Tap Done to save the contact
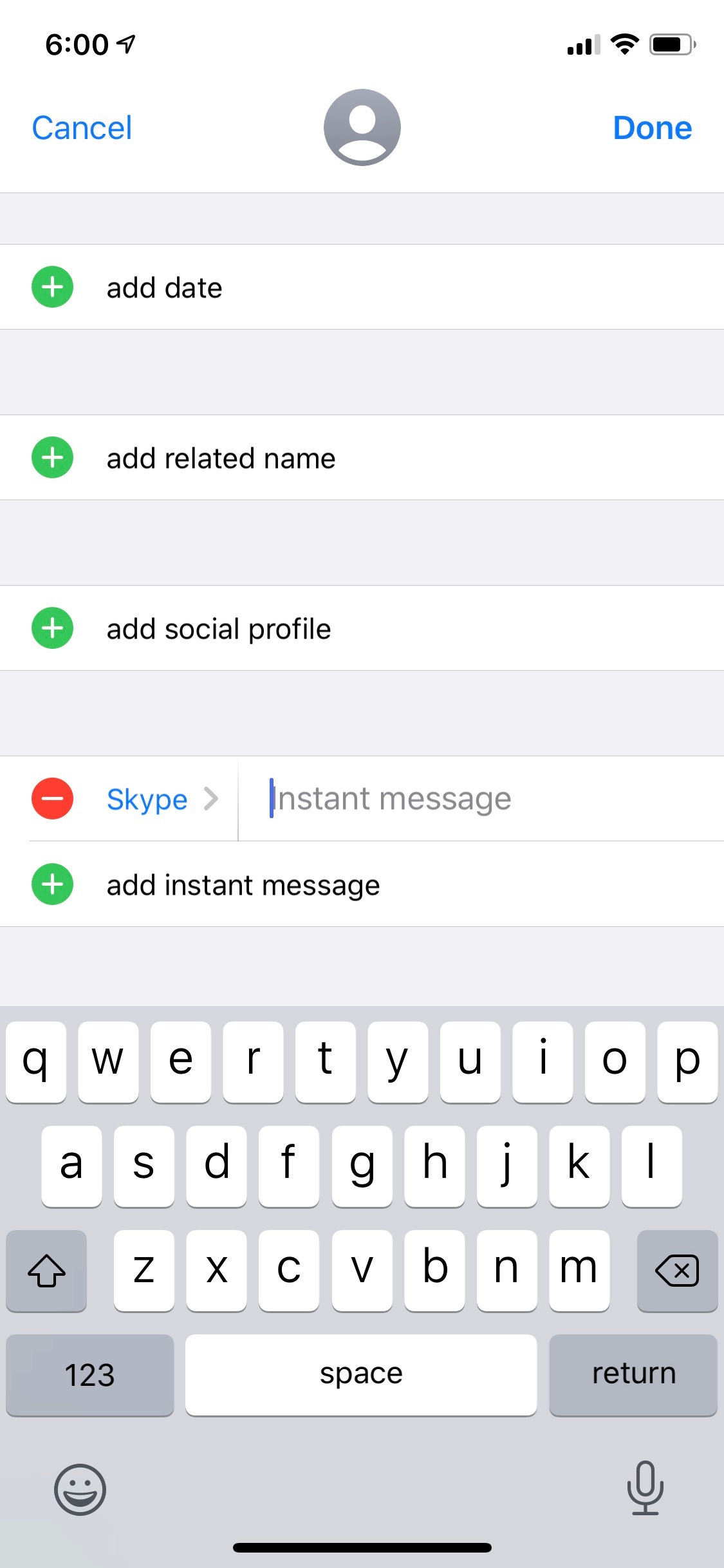Viewport: 724px width, 1568px height. pos(652,127)
